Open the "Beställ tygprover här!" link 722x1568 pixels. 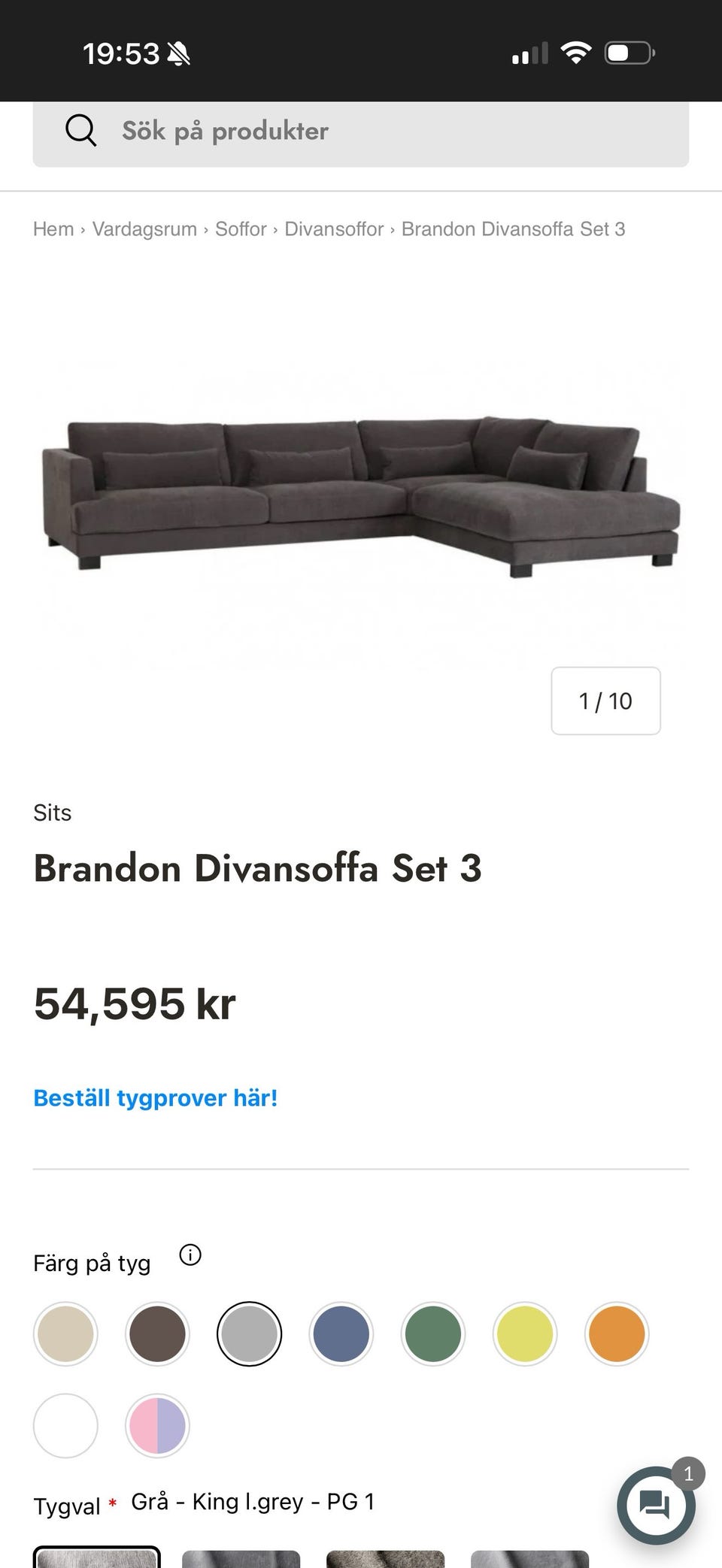(155, 1097)
